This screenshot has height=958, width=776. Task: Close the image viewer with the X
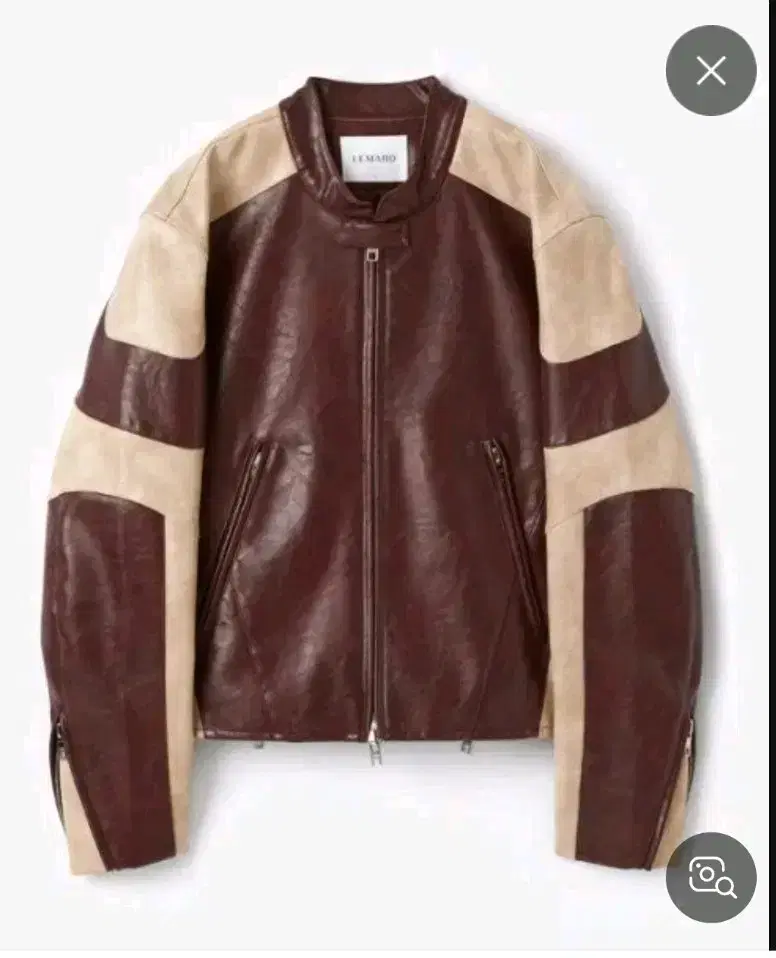(x=710, y=70)
